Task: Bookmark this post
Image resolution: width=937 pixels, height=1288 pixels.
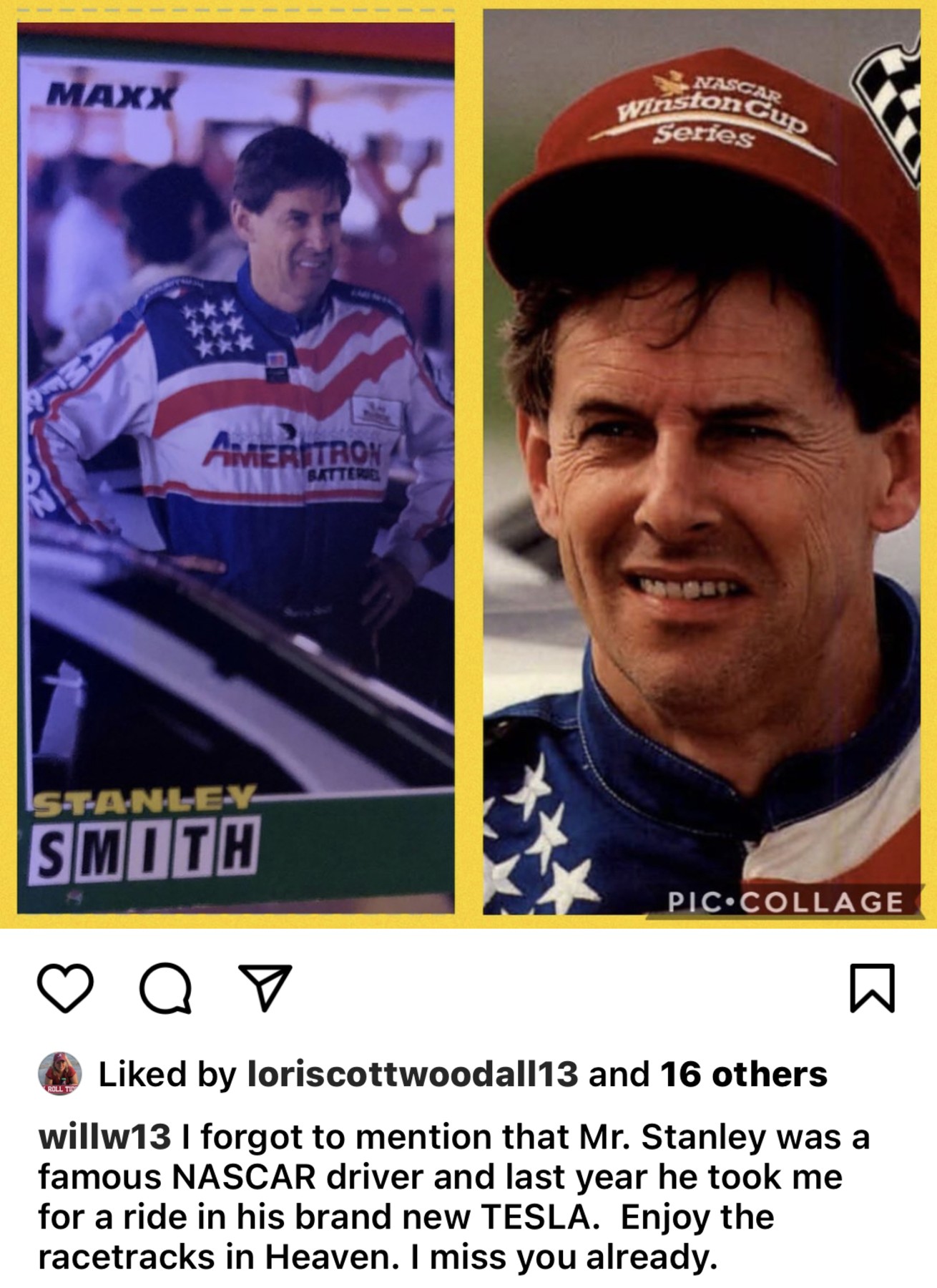Action: (872, 987)
